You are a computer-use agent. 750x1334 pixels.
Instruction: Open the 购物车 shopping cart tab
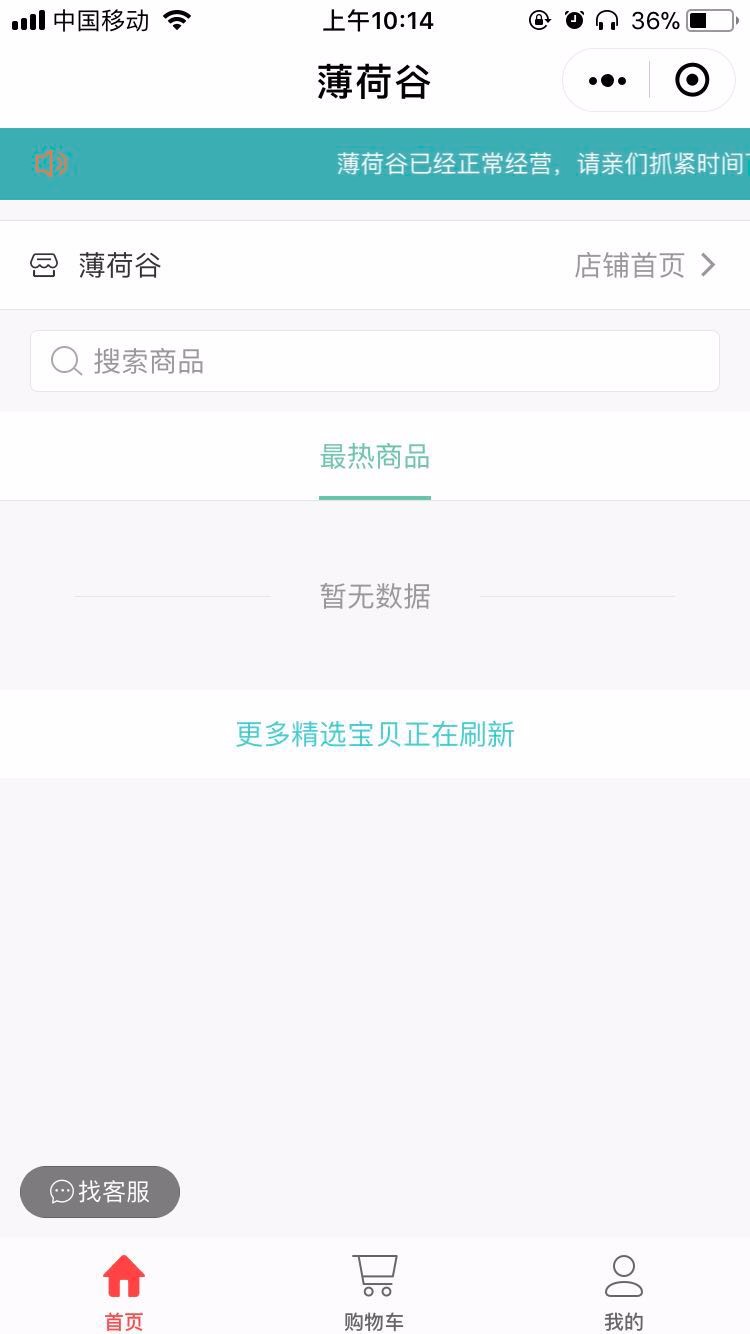click(x=374, y=1292)
